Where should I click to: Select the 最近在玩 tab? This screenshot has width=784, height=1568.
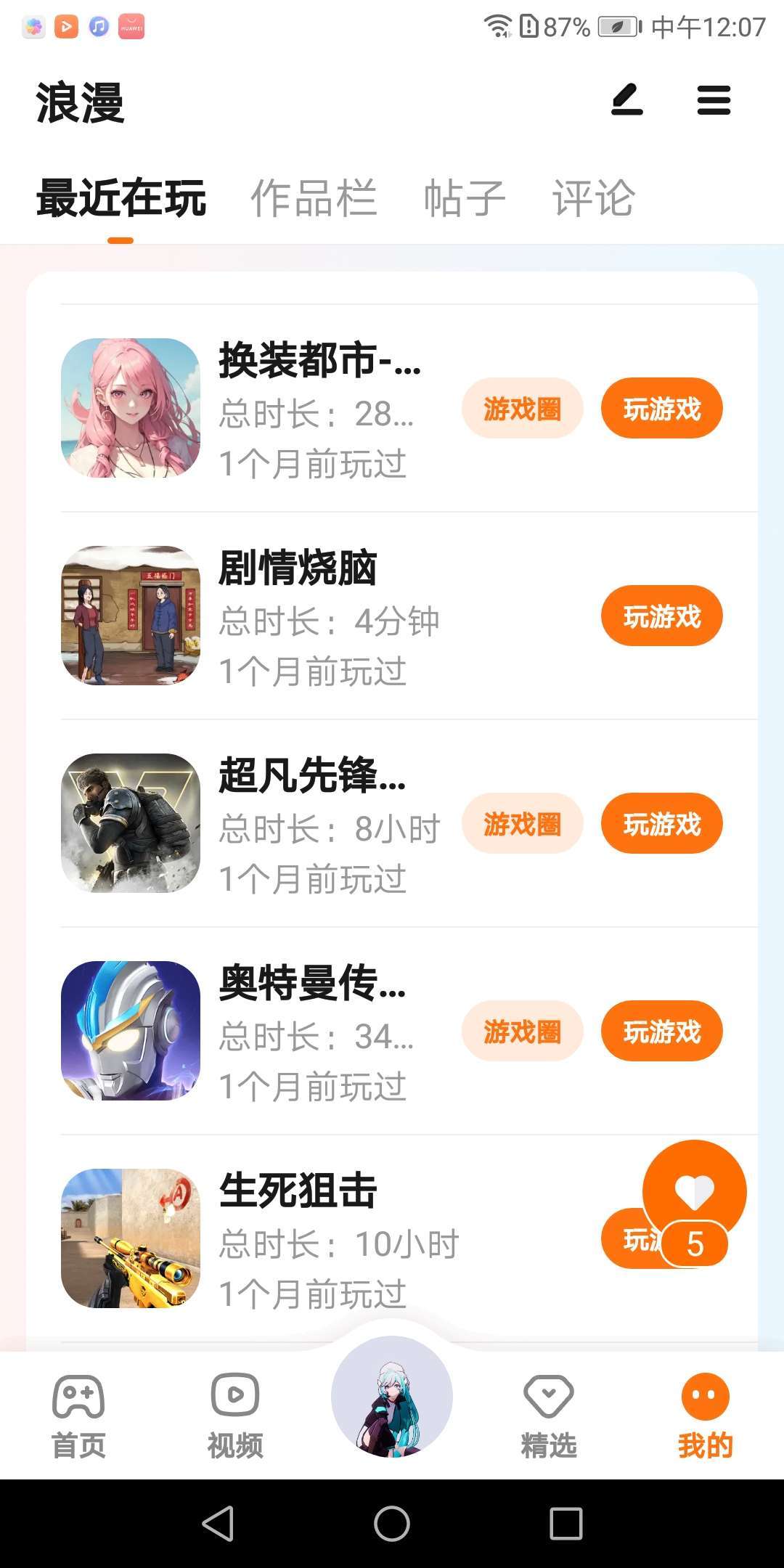pos(121,198)
